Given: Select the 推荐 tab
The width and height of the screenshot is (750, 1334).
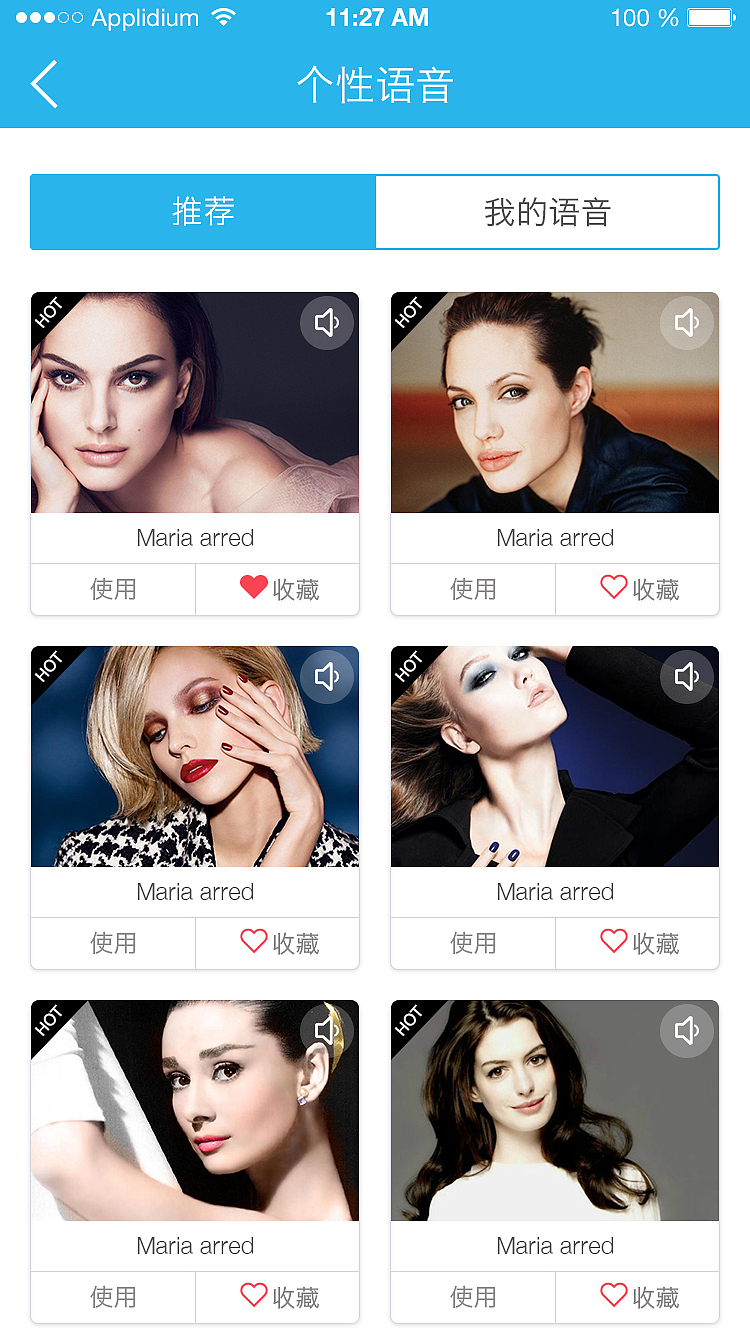Looking at the screenshot, I should pos(202,212).
